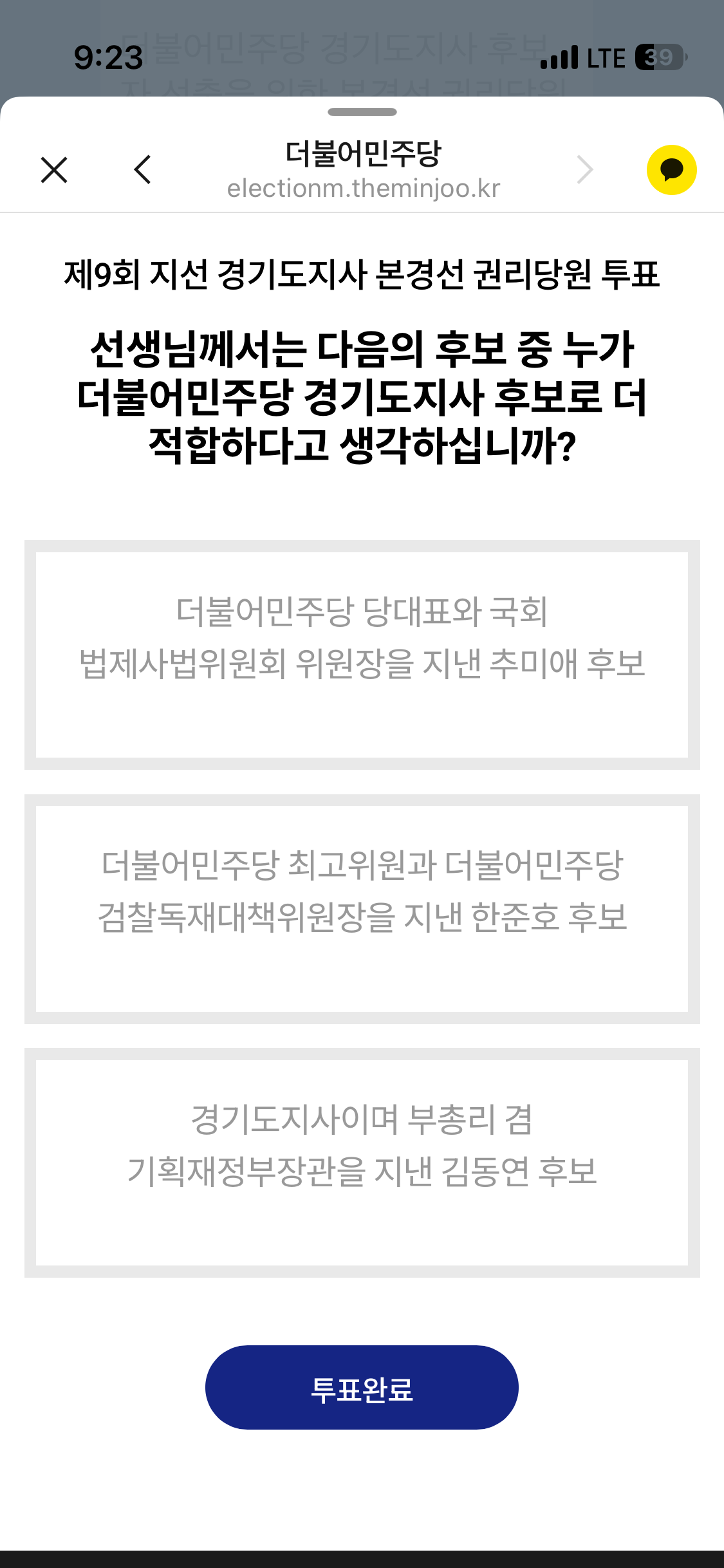The width and height of the screenshot is (724, 1568).
Task: Select the 추미애 후보 option
Action: tap(362, 655)
